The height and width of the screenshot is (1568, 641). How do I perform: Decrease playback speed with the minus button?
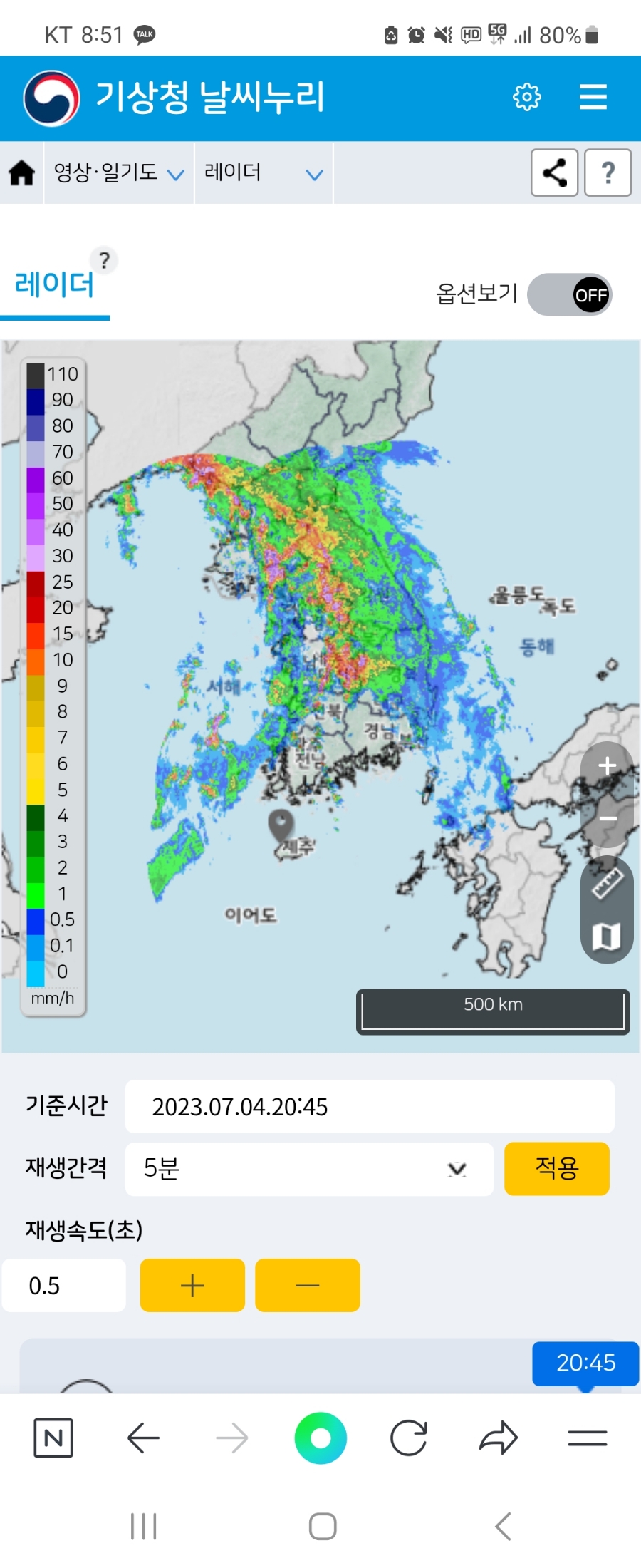tap(308, 1285)
